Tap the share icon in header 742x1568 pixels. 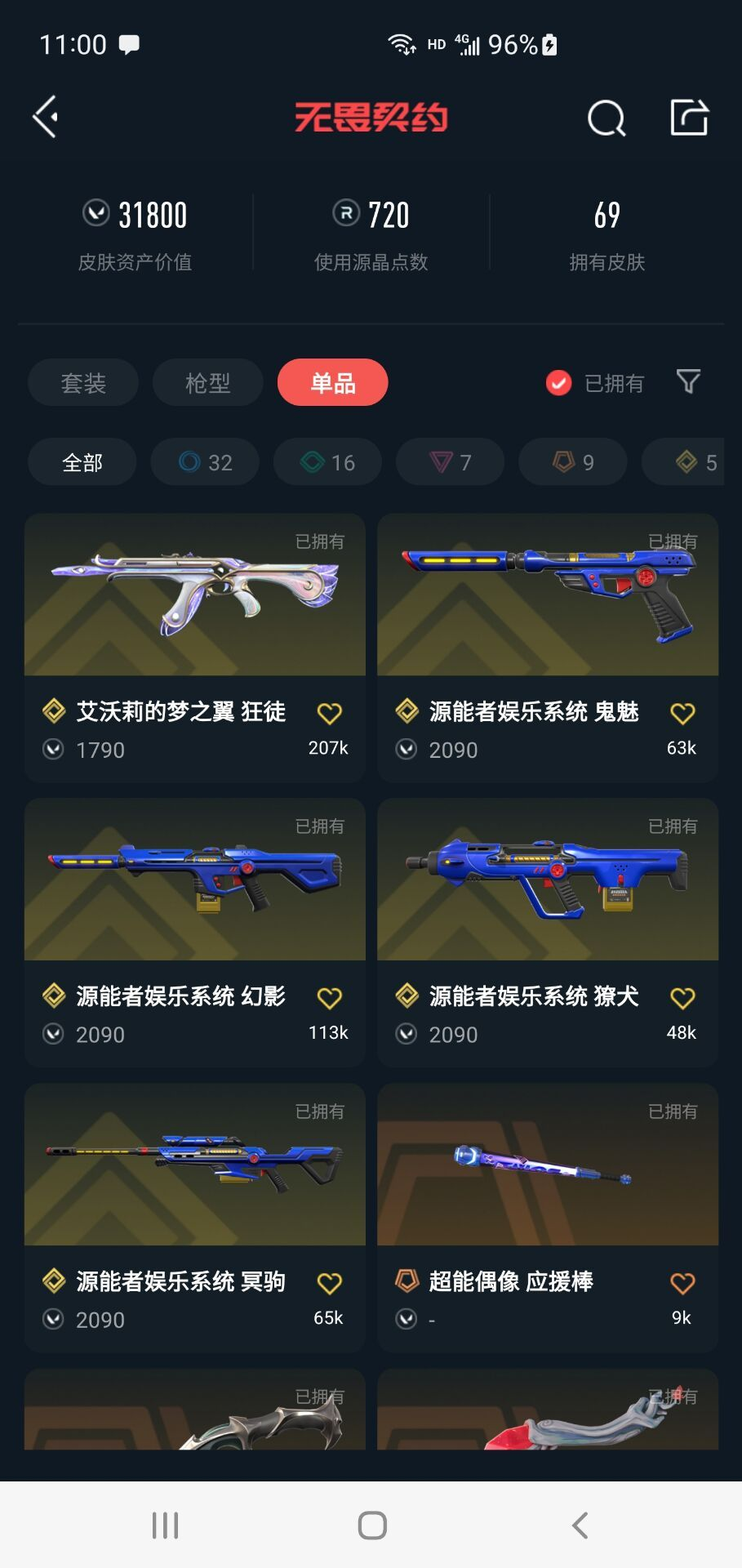tap(689, 118)
